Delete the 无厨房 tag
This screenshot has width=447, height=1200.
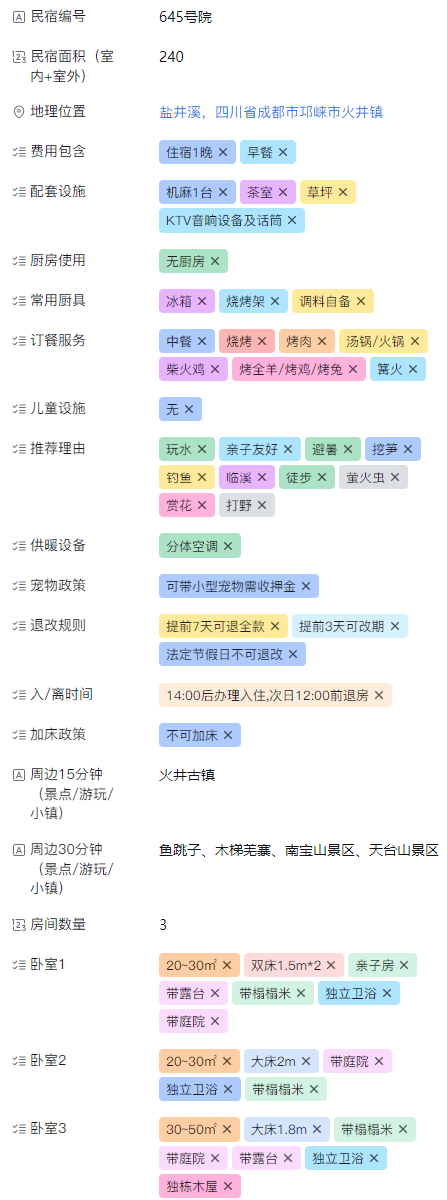click(x=215, y=261)
